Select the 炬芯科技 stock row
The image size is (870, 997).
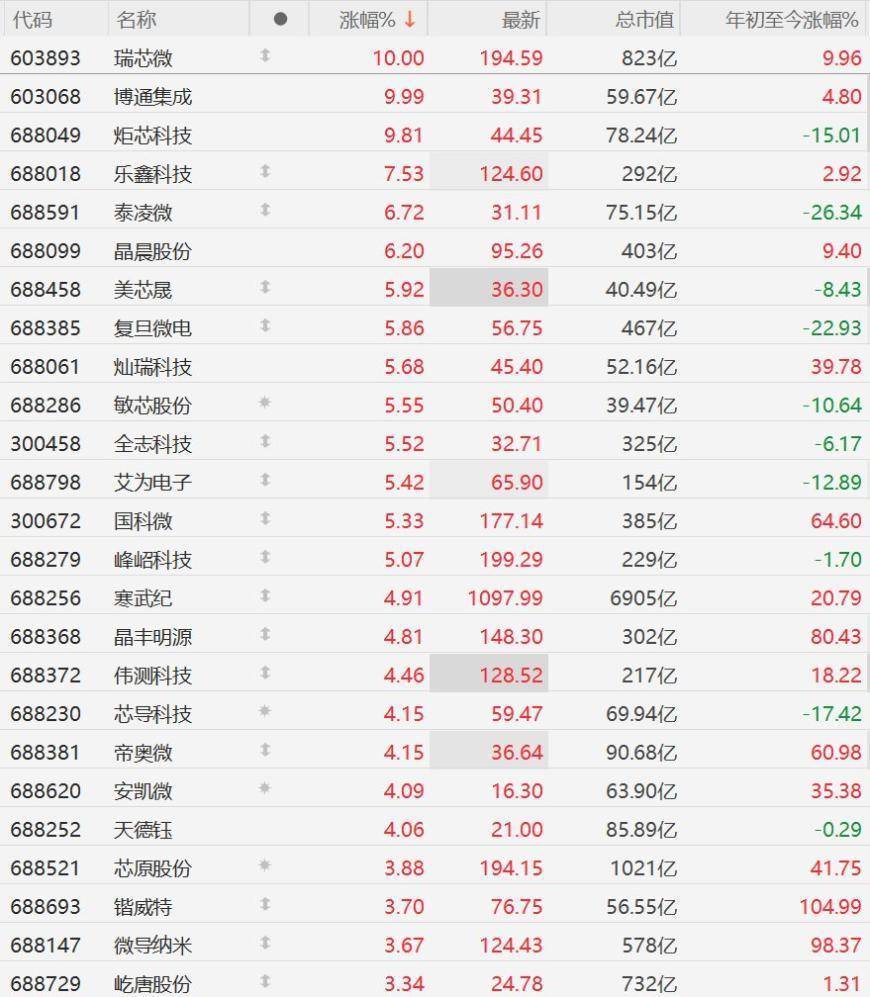(x=435, y=135)
